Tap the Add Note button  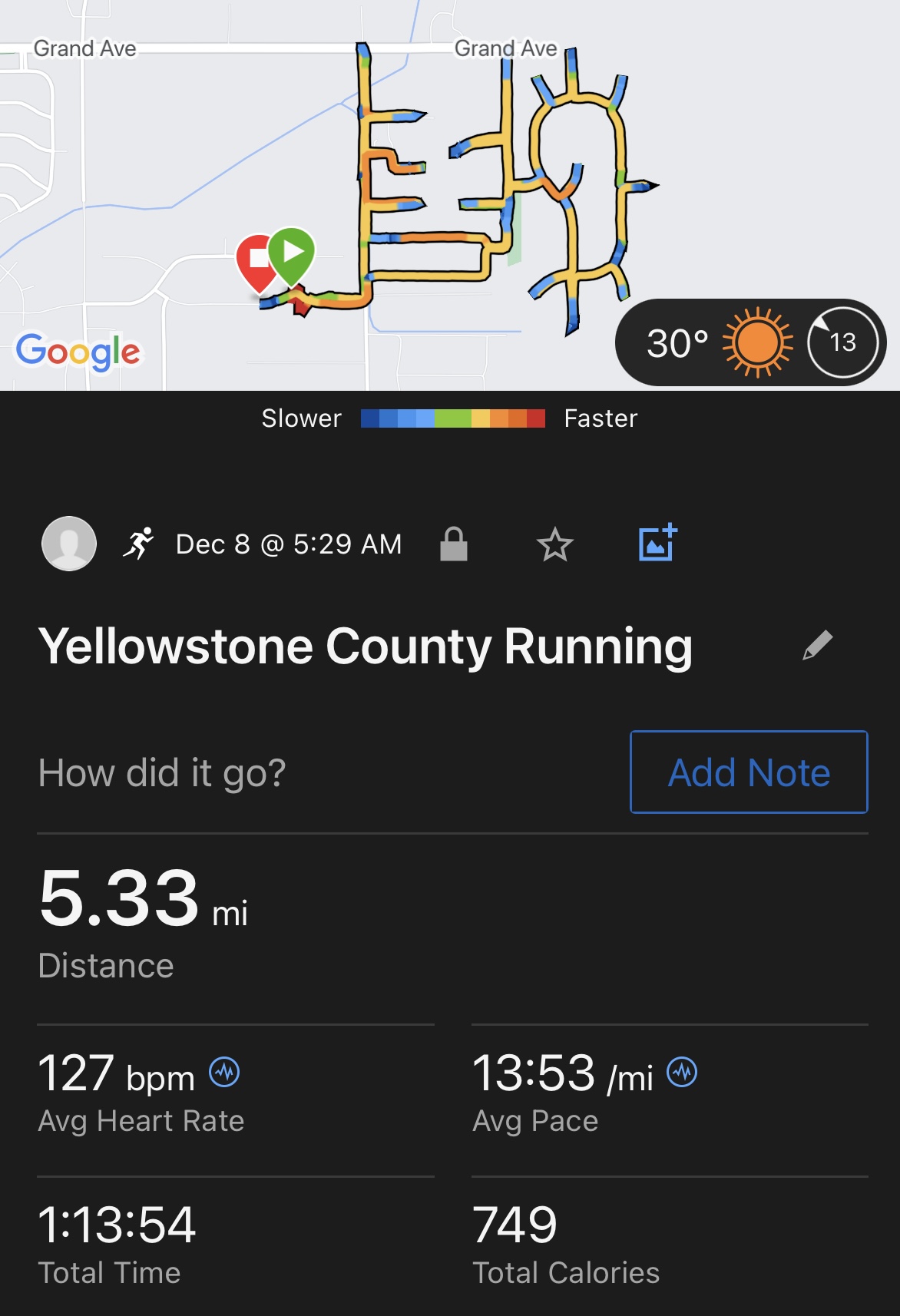click(749, 772)
